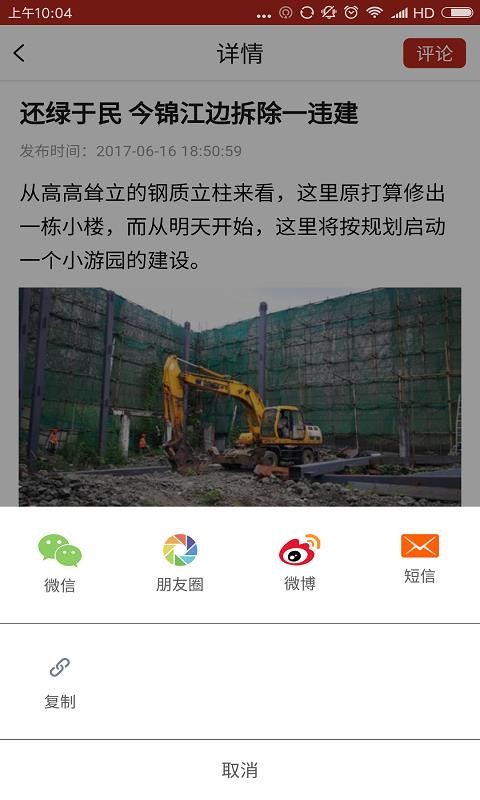This screenshot has width=480, height=800.
Task: Share the article to WeChat (微信)
Action: (60, 563)
